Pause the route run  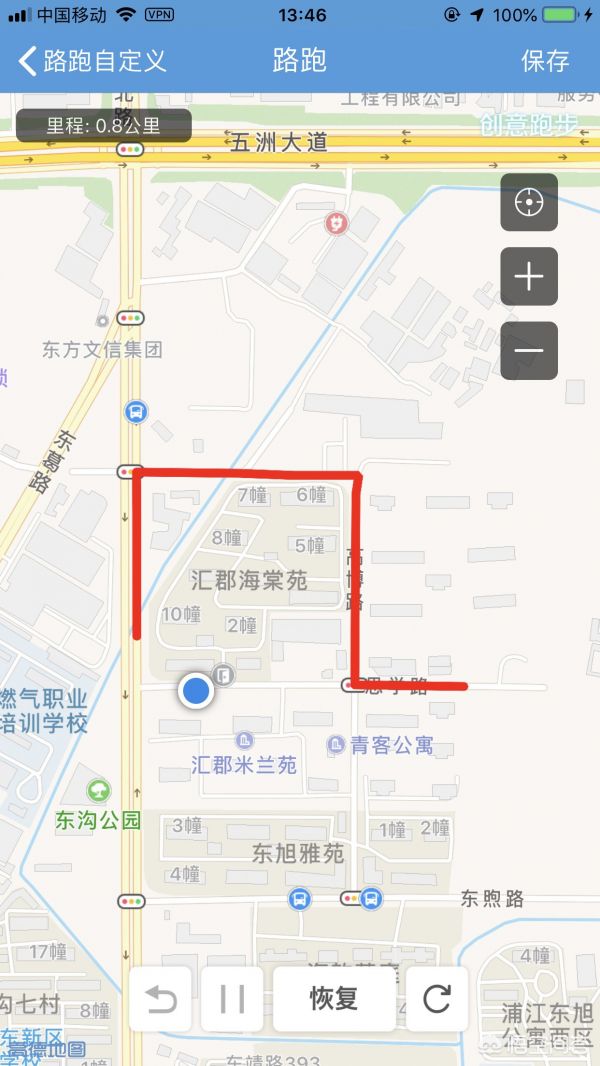[232, 999]
